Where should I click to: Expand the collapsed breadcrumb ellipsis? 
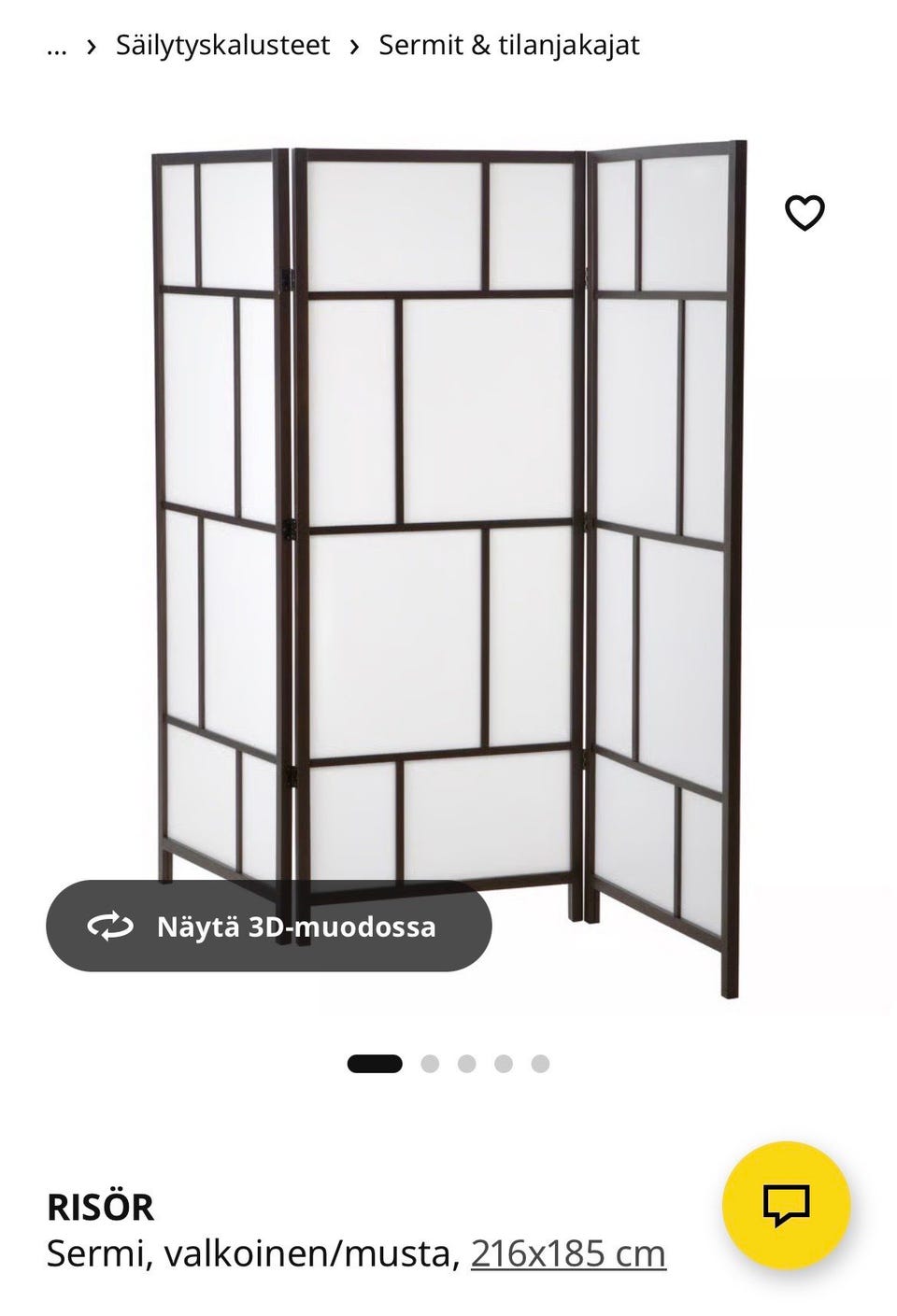click(x=56, y=45)
